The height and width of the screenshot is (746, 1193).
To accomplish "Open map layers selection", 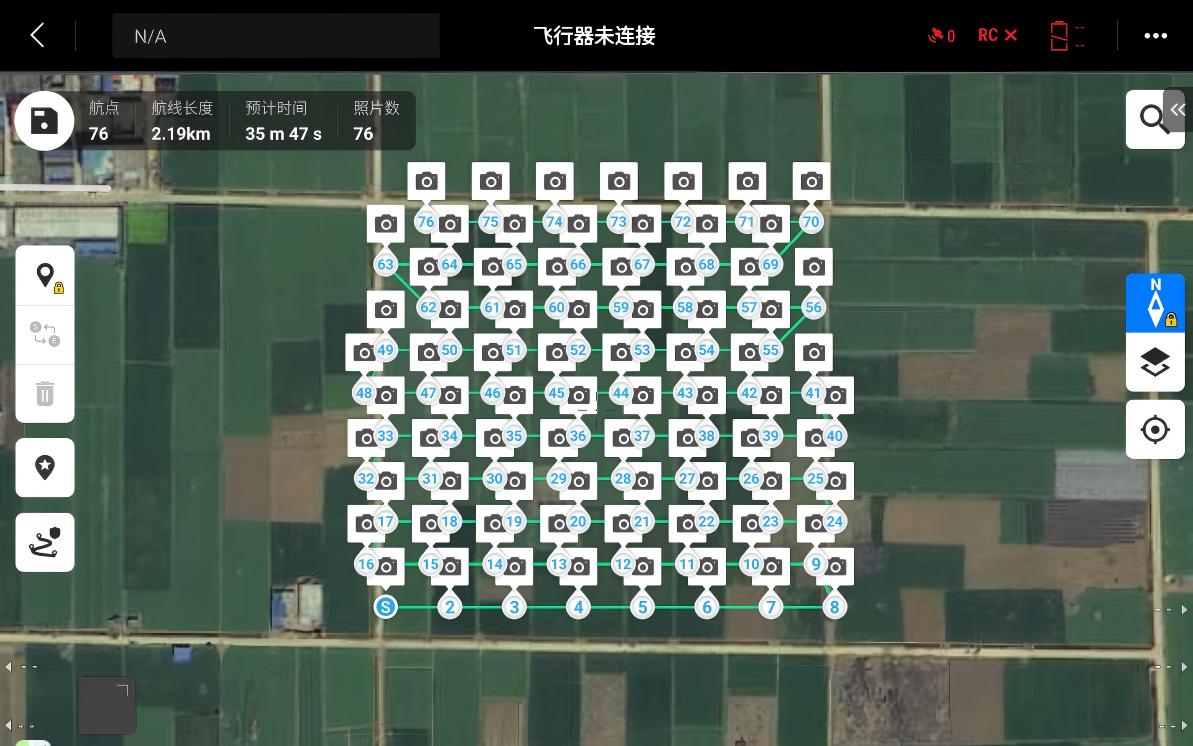I will (x=1155, y=362).
